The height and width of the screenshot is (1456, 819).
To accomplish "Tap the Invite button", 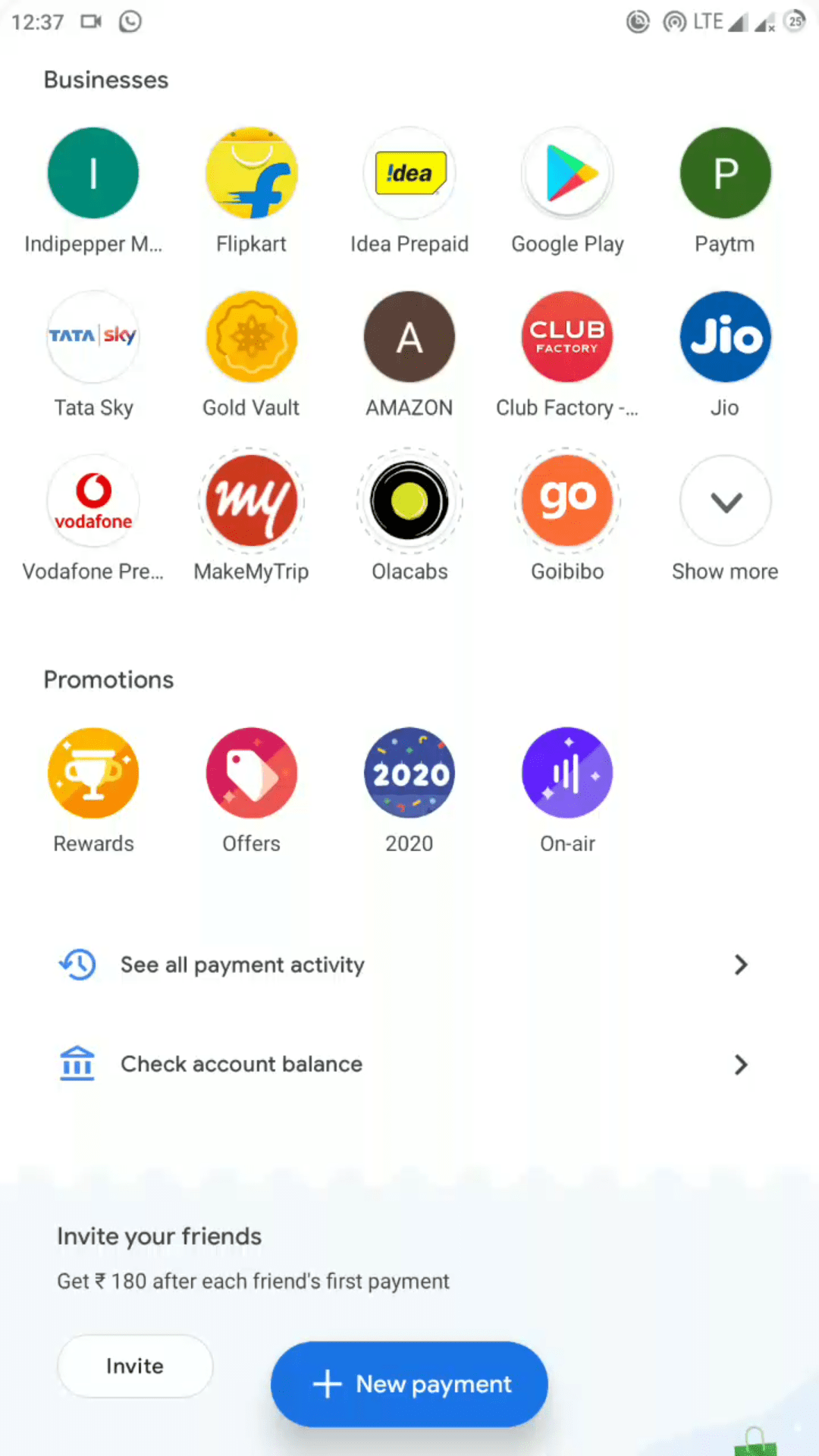I will click(x=135, y=1366).
